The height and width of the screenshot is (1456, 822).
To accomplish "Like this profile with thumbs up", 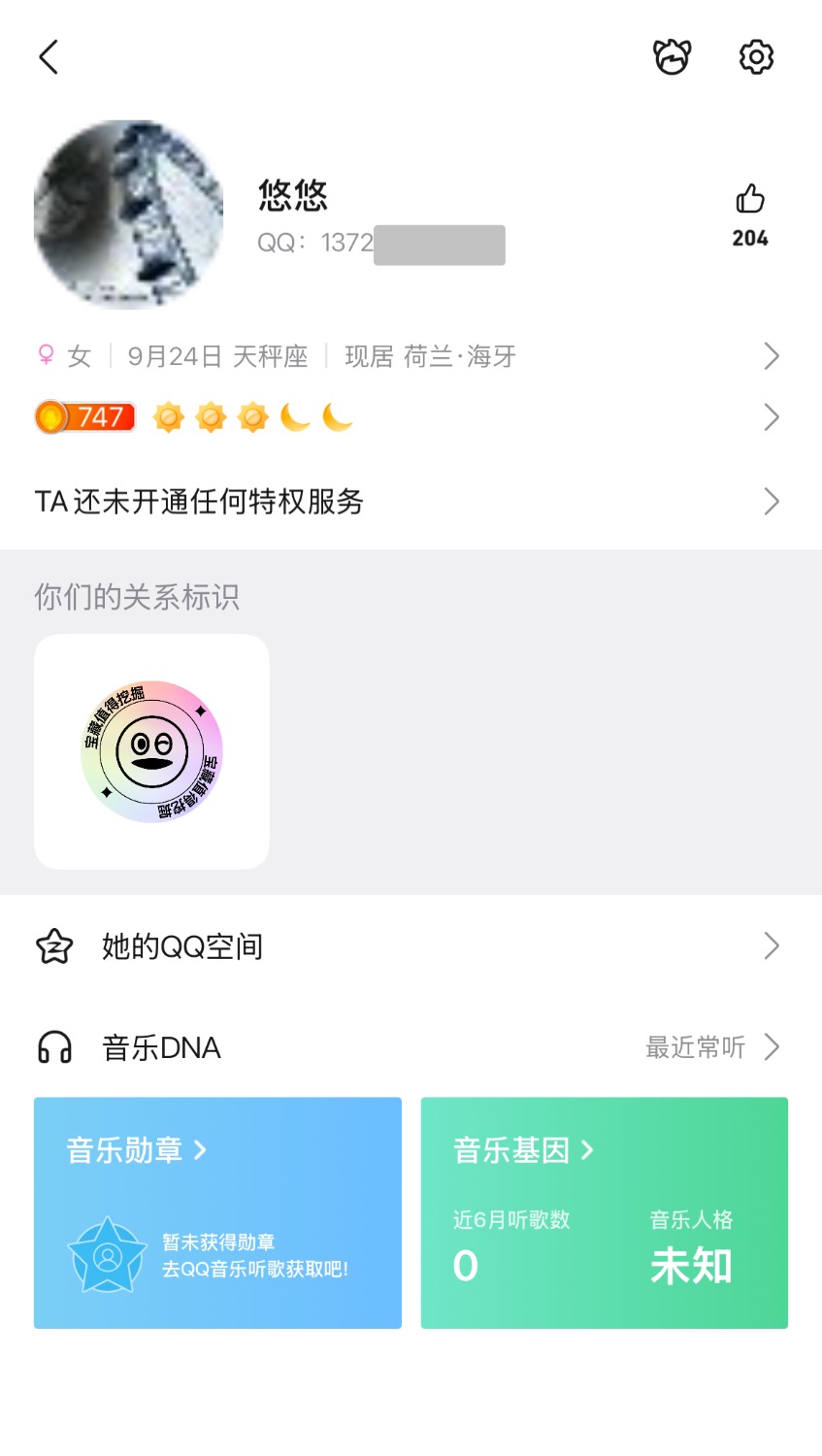I will click(749, 200).
